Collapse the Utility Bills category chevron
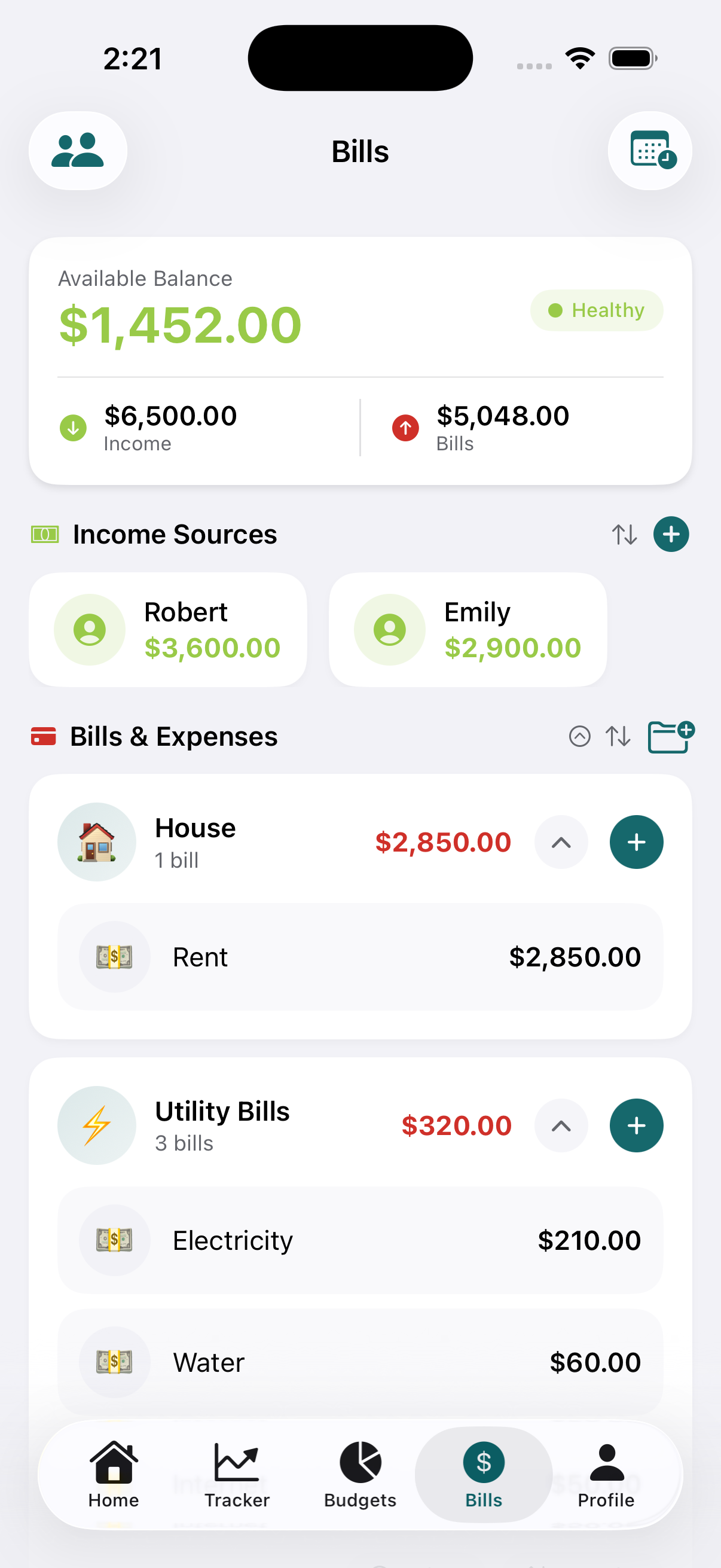 [x=560, y=1125]
